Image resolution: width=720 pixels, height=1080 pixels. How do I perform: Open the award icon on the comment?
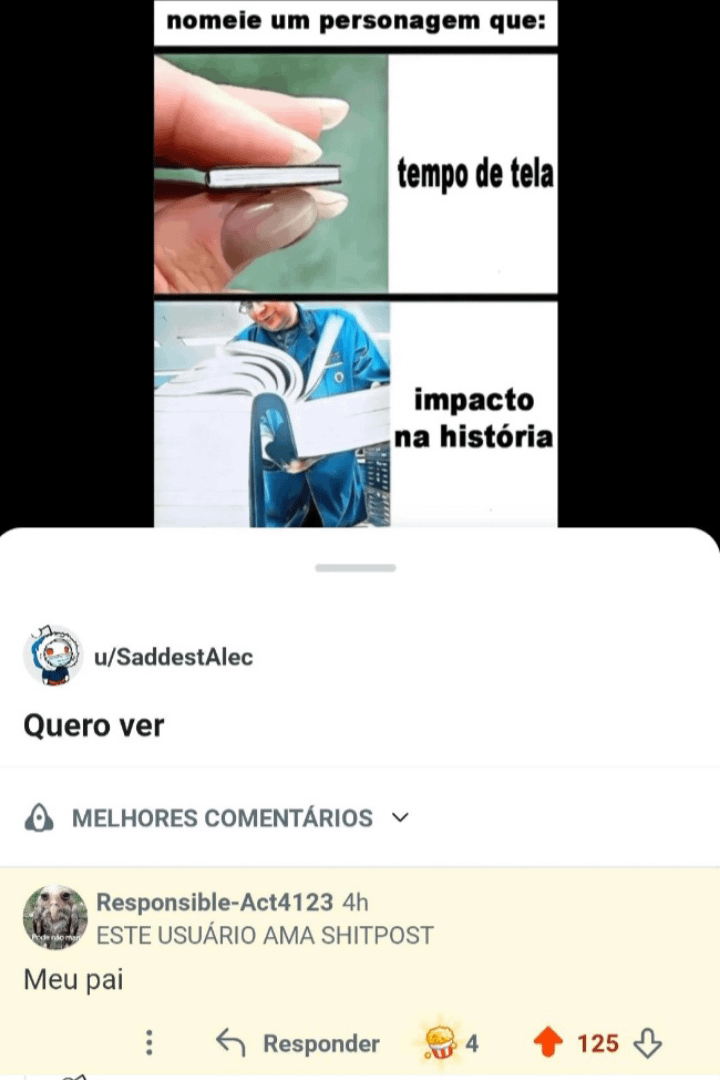tap(440, 1043)
